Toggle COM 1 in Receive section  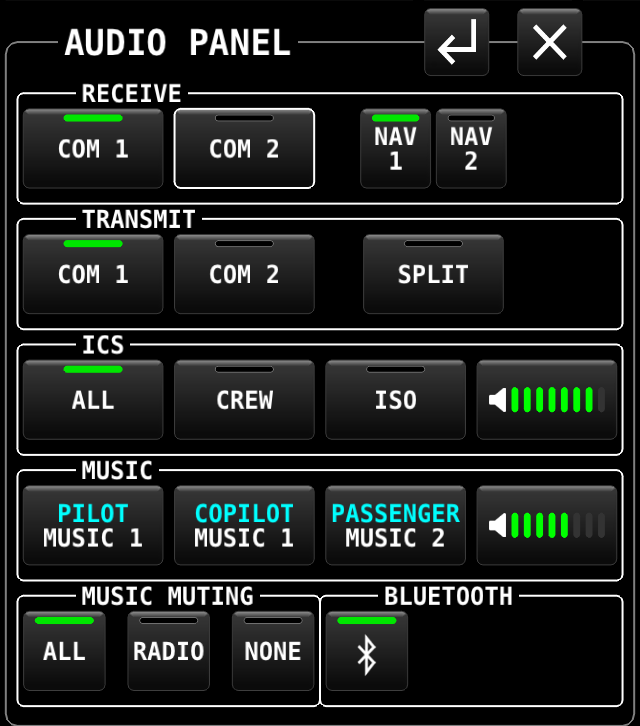point(93,149)
